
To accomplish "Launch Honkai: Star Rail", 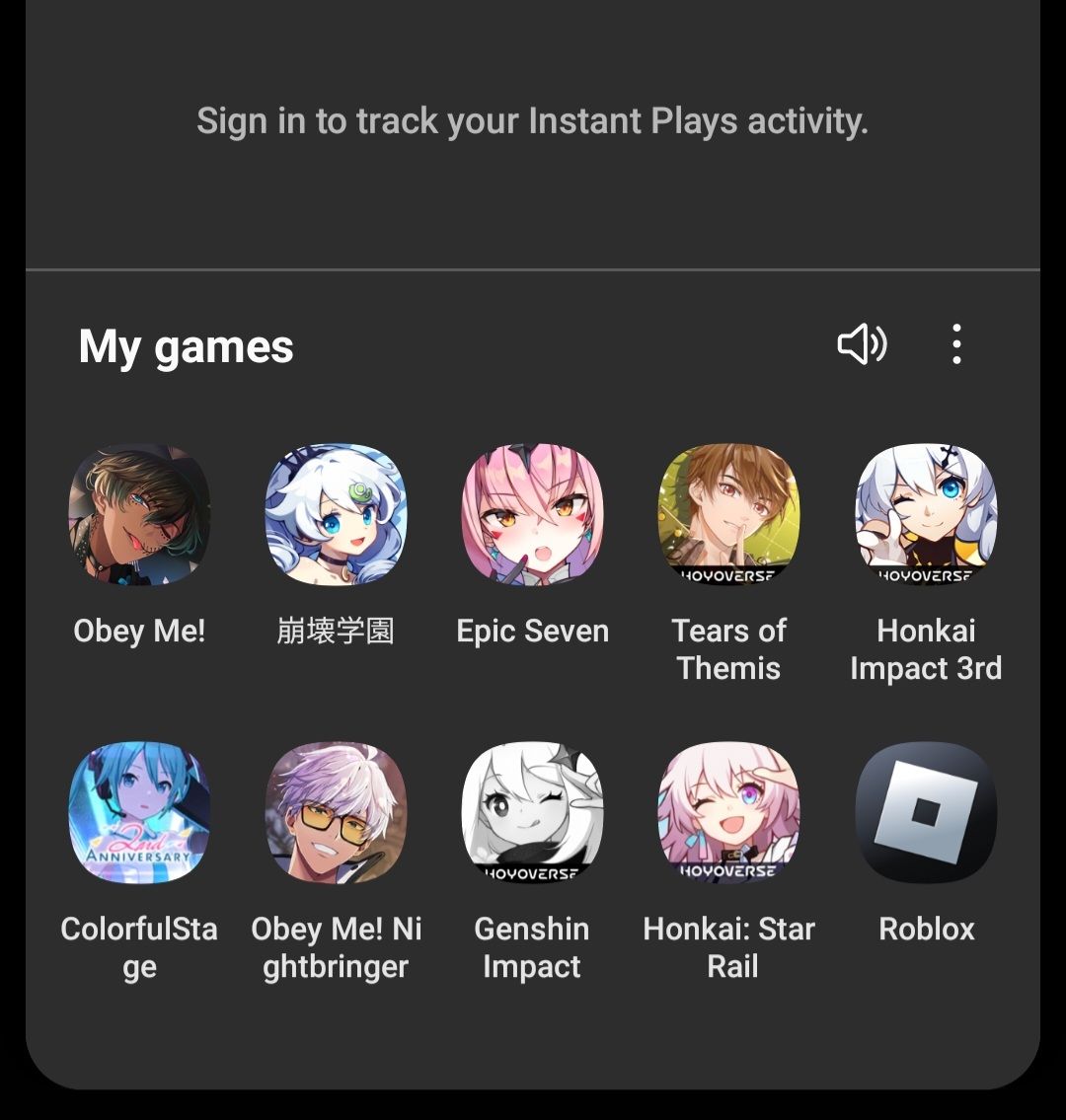I will click(728, 813).
